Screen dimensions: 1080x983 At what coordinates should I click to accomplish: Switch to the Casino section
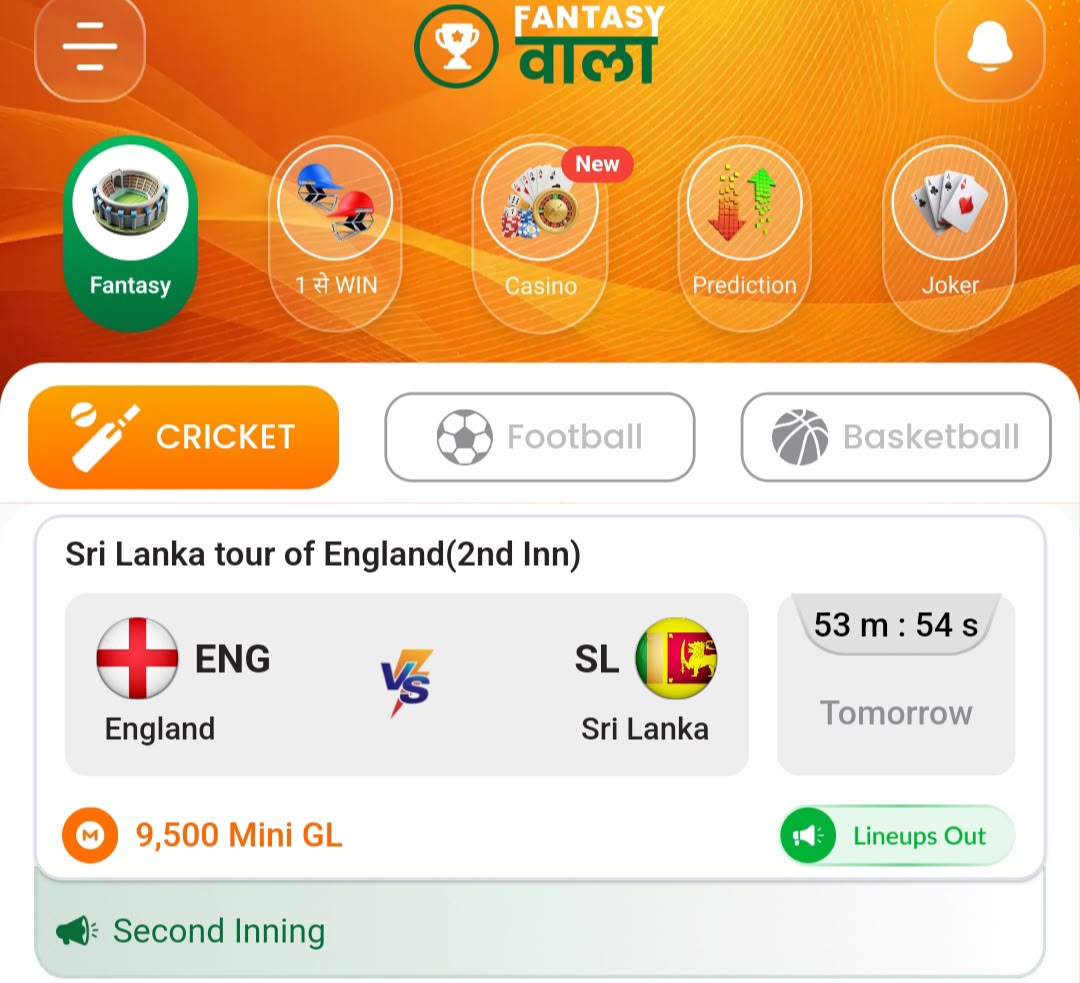click(540, 233)
